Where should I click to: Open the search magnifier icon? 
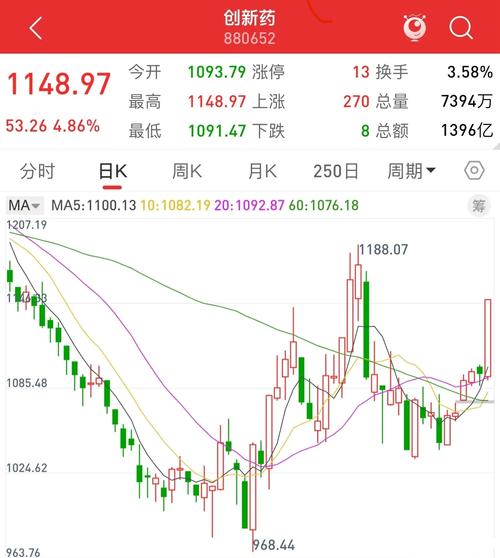[x=461, y=28]
